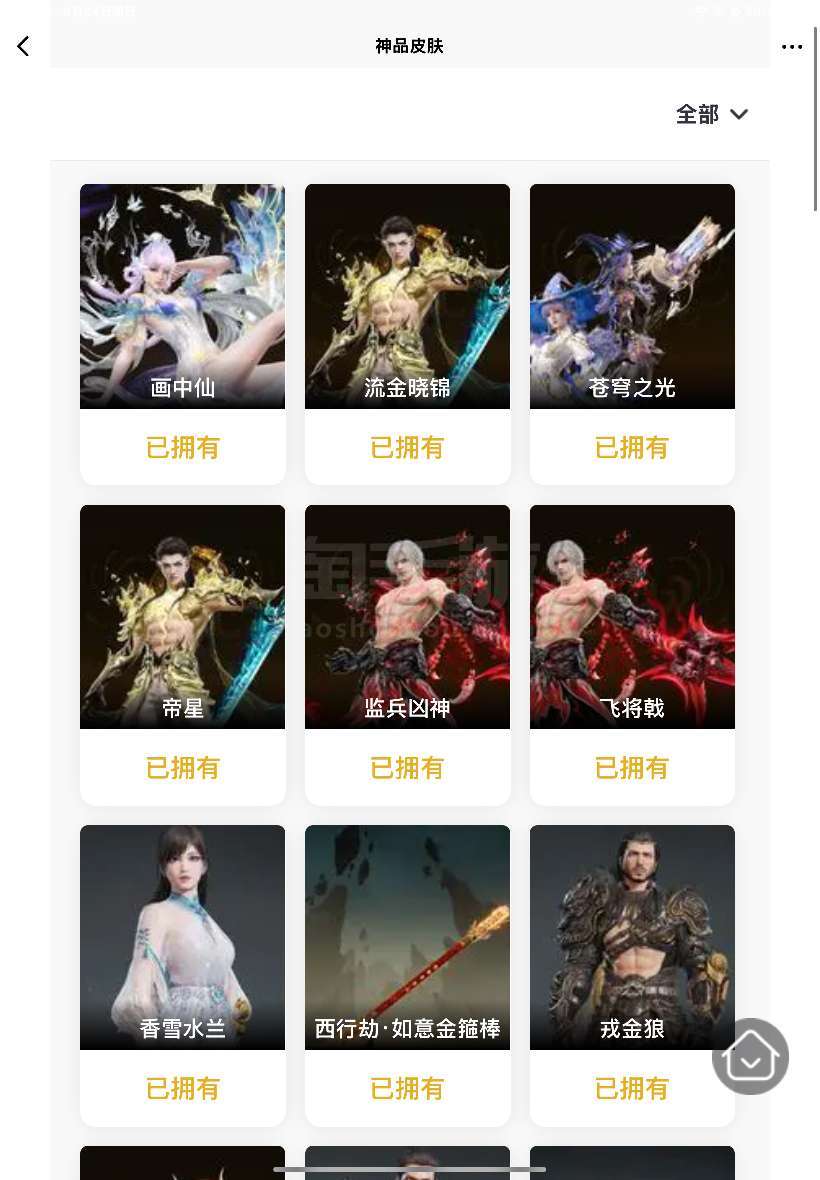820x1180 pixels.
Task: Open the 流金晓锦 skin card
Action: pyautogui.click(x=407, y=297)
